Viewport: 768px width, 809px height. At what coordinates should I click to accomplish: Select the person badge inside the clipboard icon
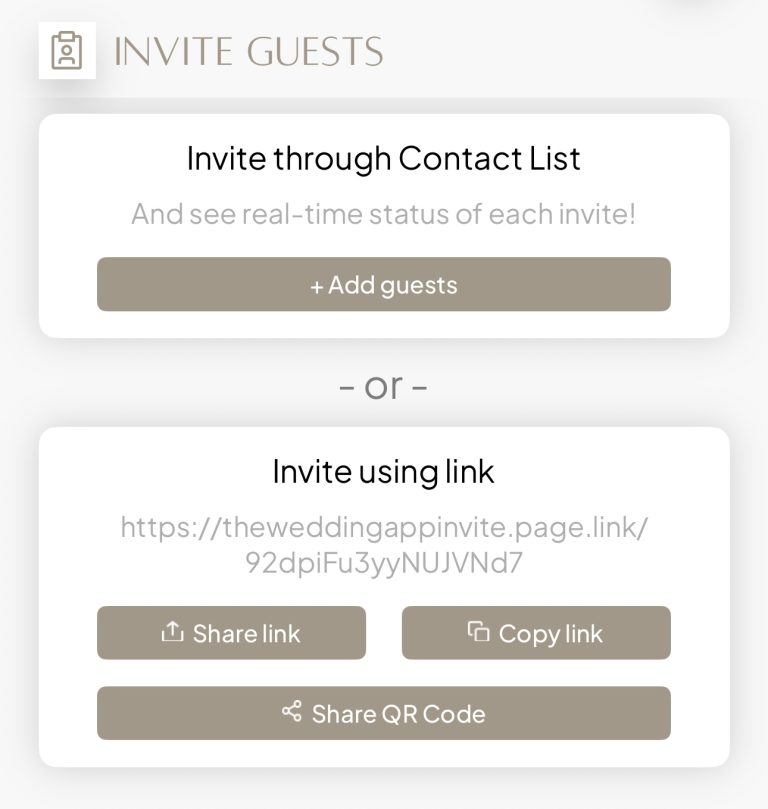68,52
